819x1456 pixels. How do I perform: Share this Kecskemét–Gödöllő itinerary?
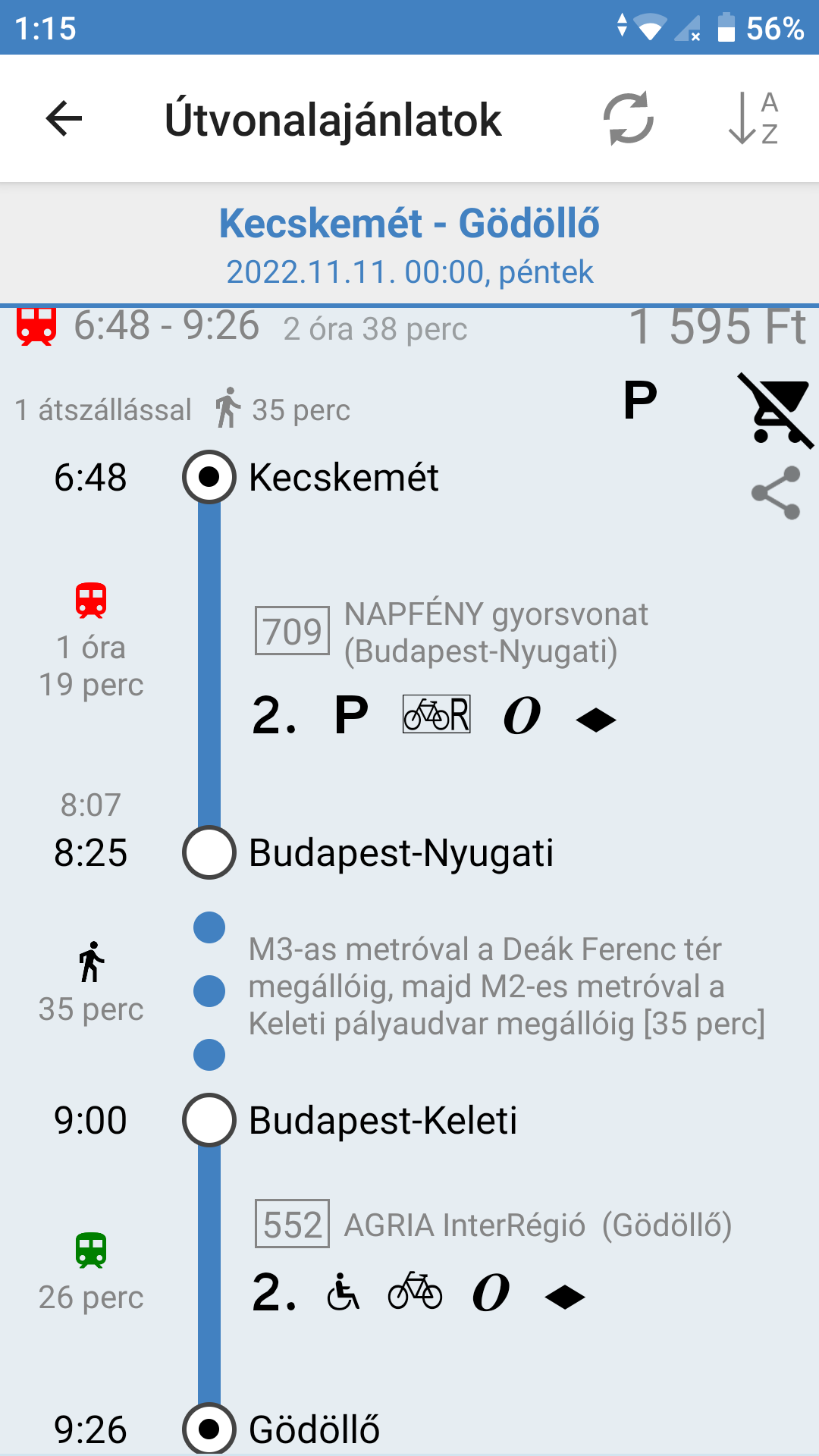[x=776, y=493]
